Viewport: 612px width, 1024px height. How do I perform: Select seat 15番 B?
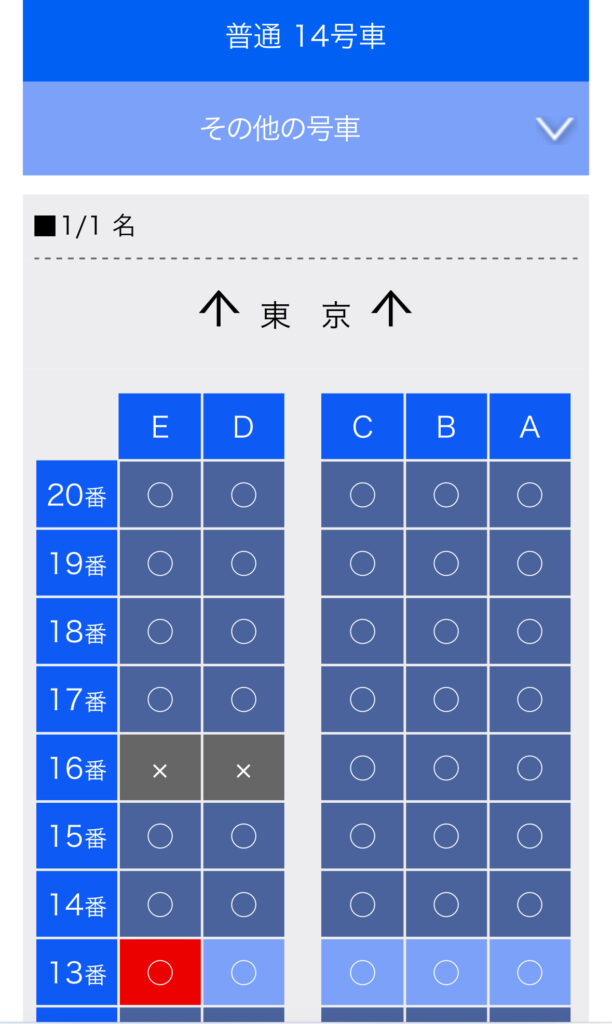click(x=446, y=836)
